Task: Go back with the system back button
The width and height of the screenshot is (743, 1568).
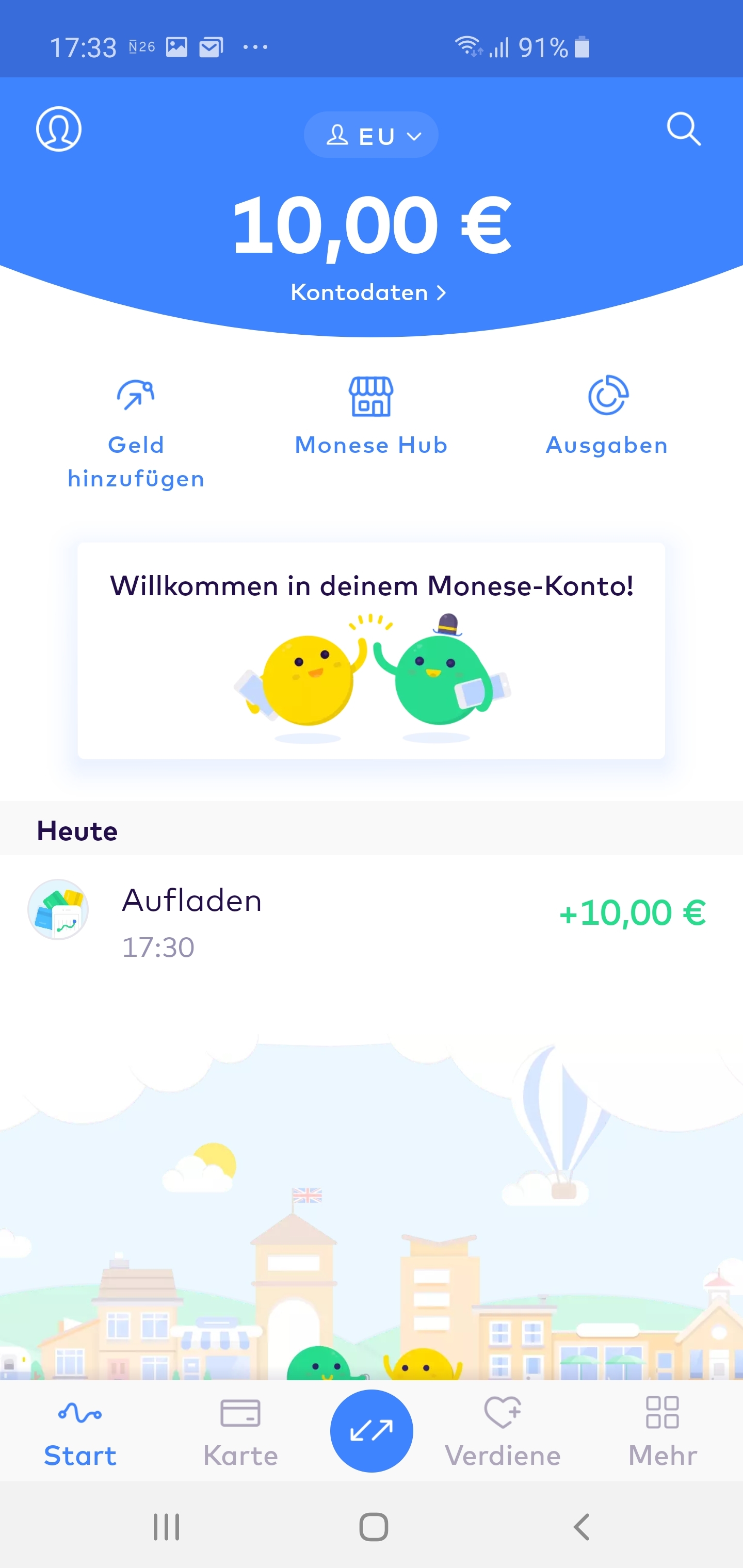Action: (x=582, y=1527)
